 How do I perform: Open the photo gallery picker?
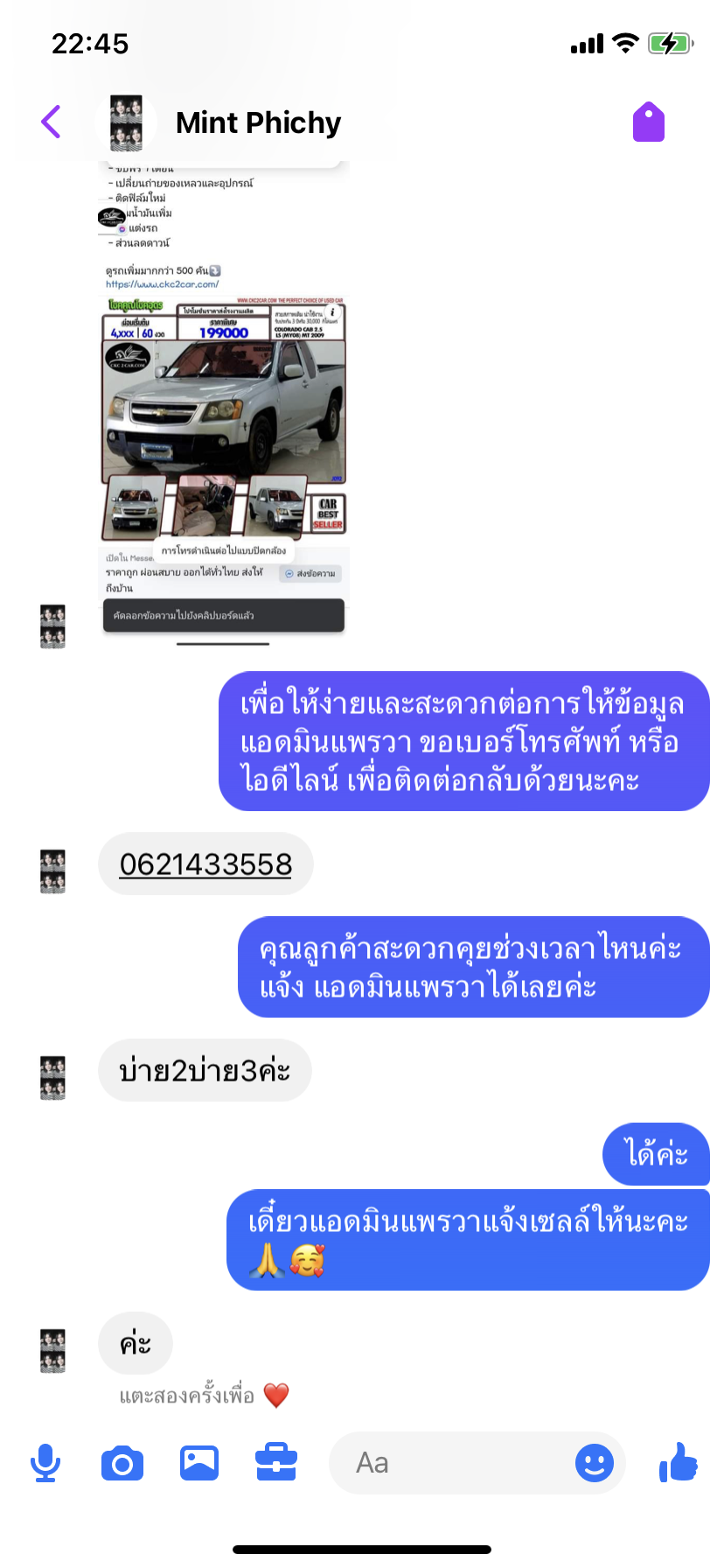pos(199,1463)
